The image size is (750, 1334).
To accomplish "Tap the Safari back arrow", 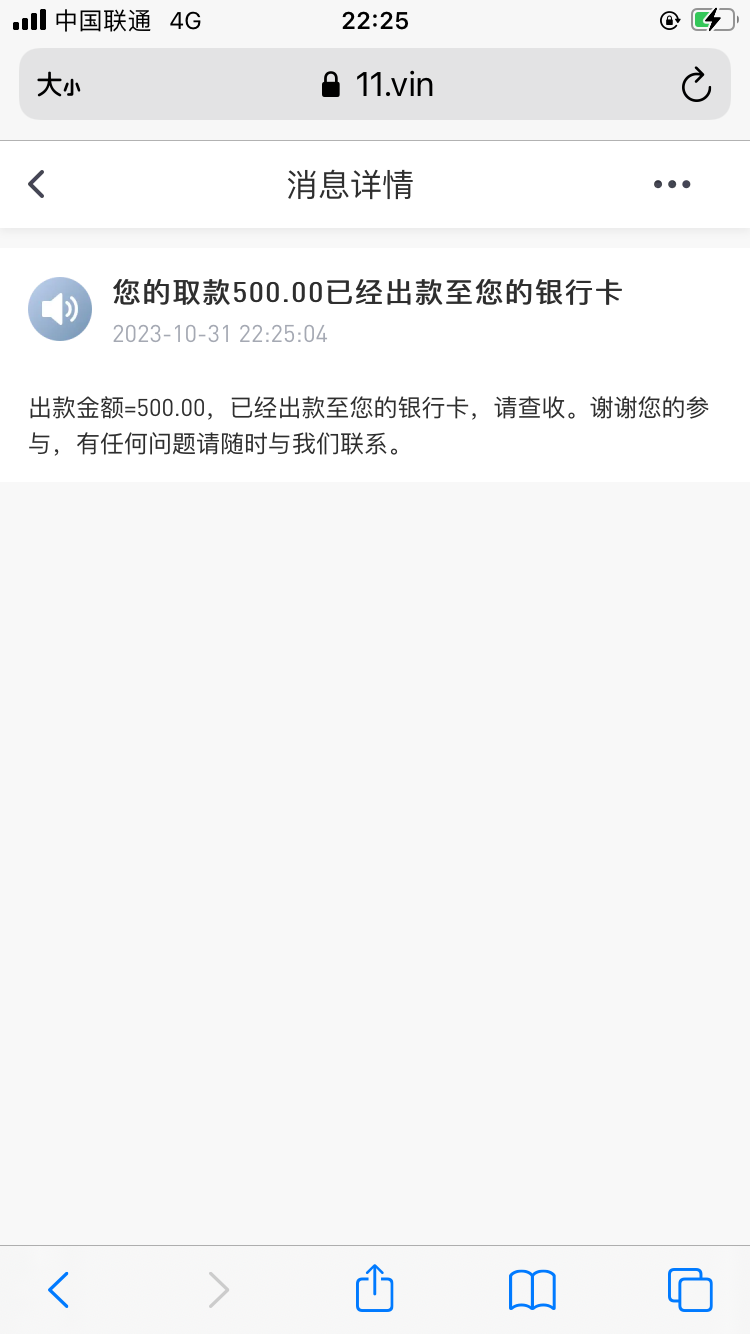I will [x=59, y=1290].
